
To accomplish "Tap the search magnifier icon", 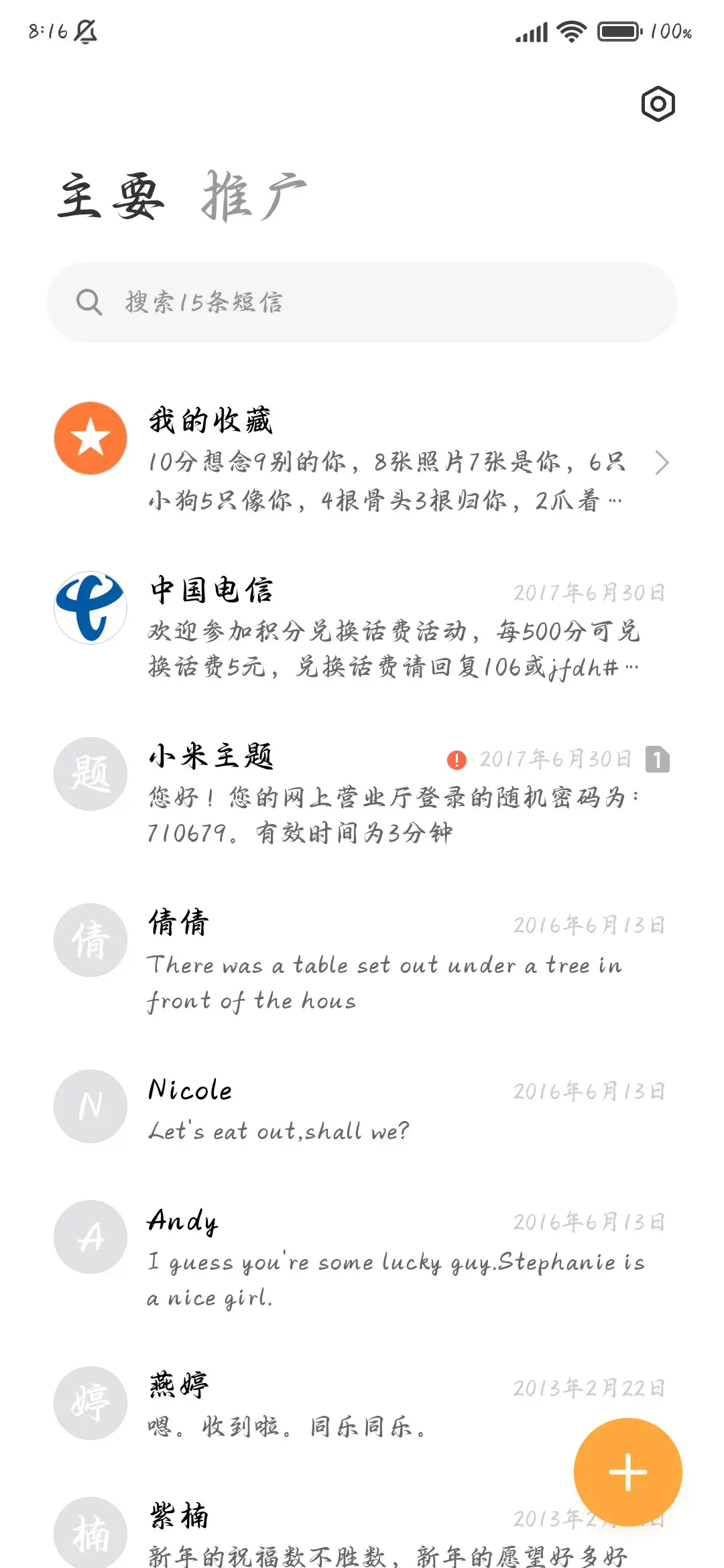I will tap(89, 302).
